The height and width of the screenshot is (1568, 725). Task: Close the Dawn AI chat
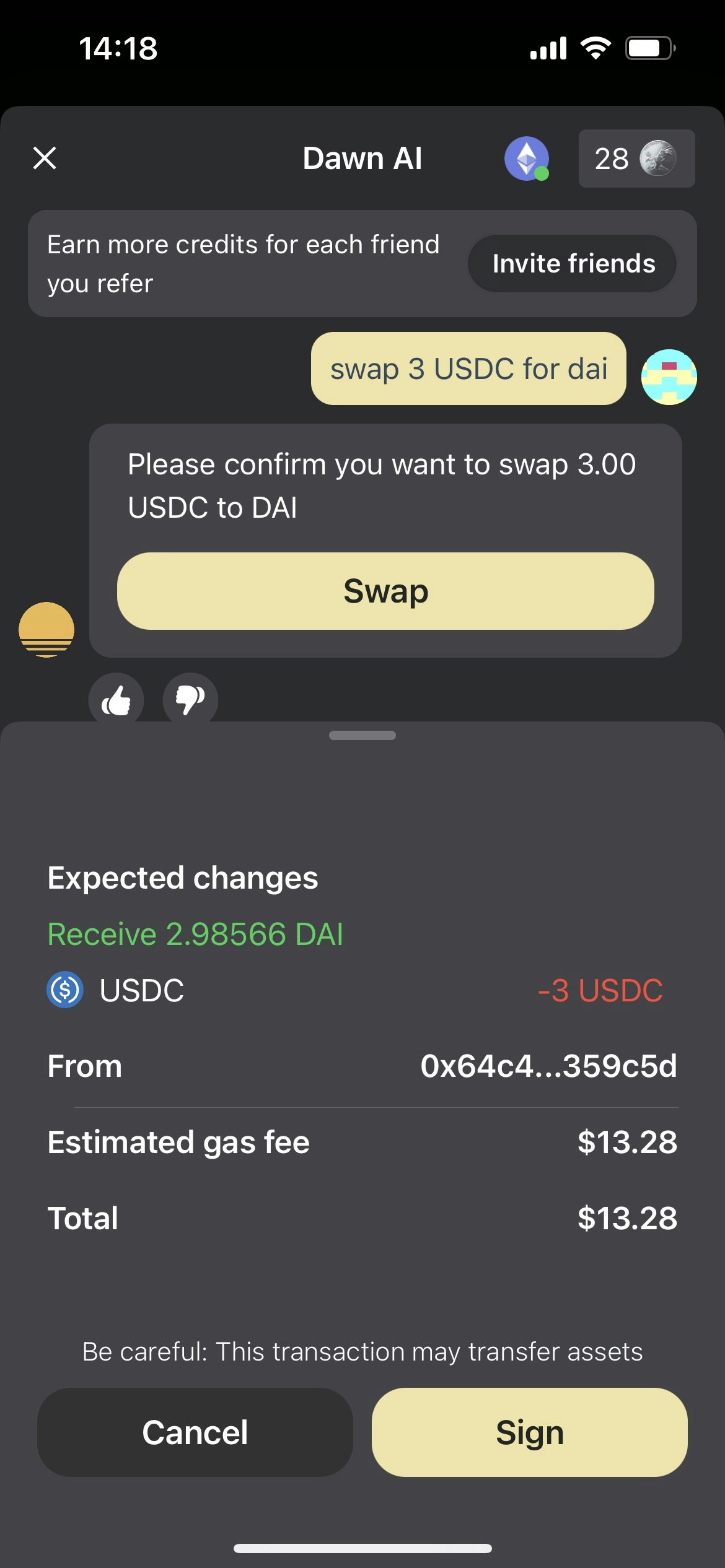[x=45, y=158]
